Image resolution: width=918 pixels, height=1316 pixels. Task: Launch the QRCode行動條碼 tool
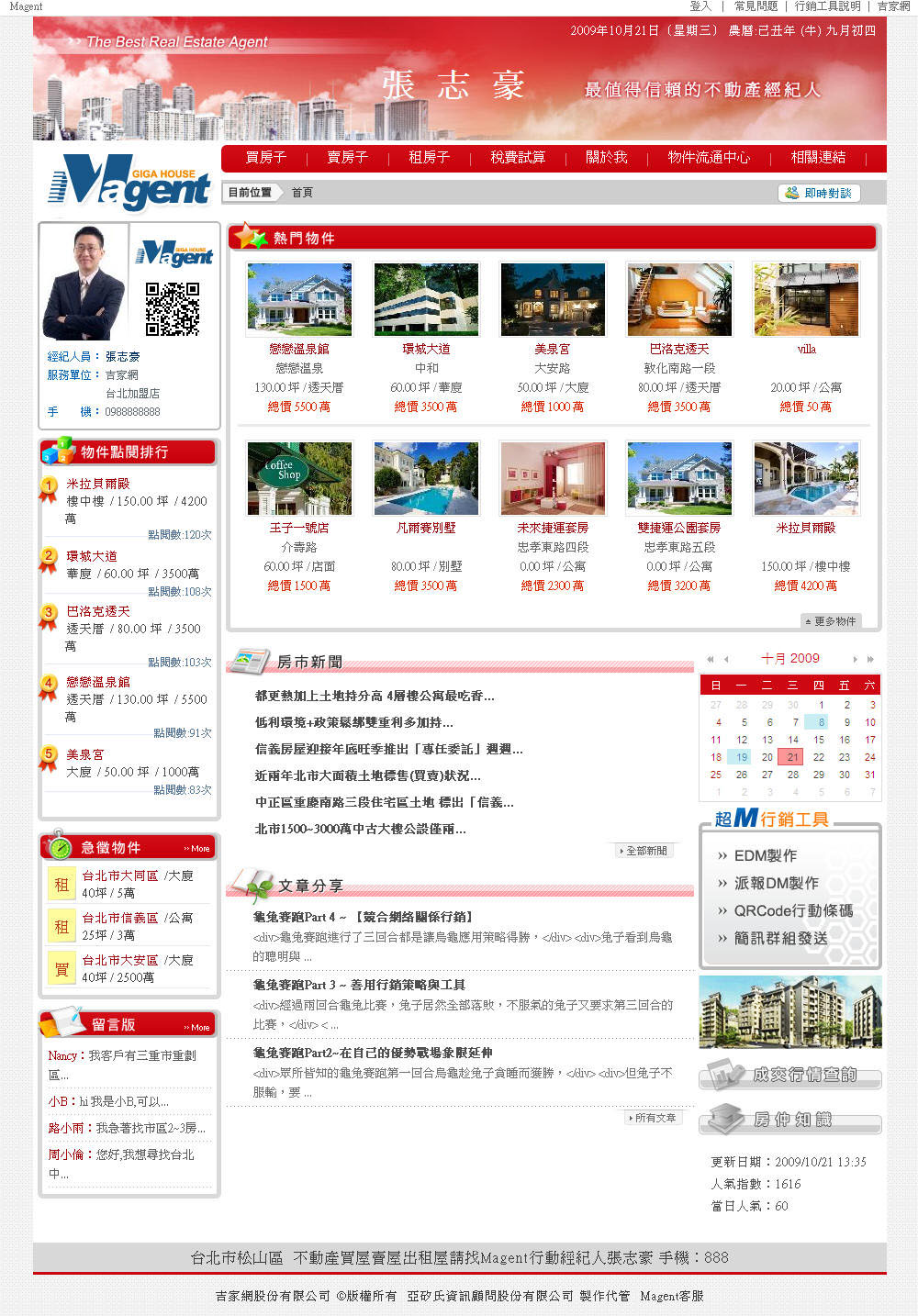792,910
